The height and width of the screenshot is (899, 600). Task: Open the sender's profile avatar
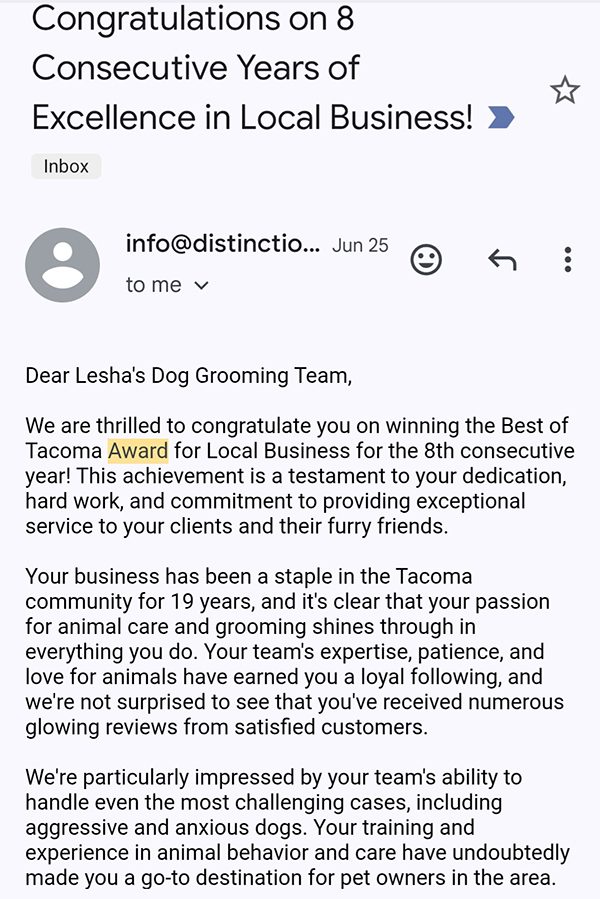(62, 264)
